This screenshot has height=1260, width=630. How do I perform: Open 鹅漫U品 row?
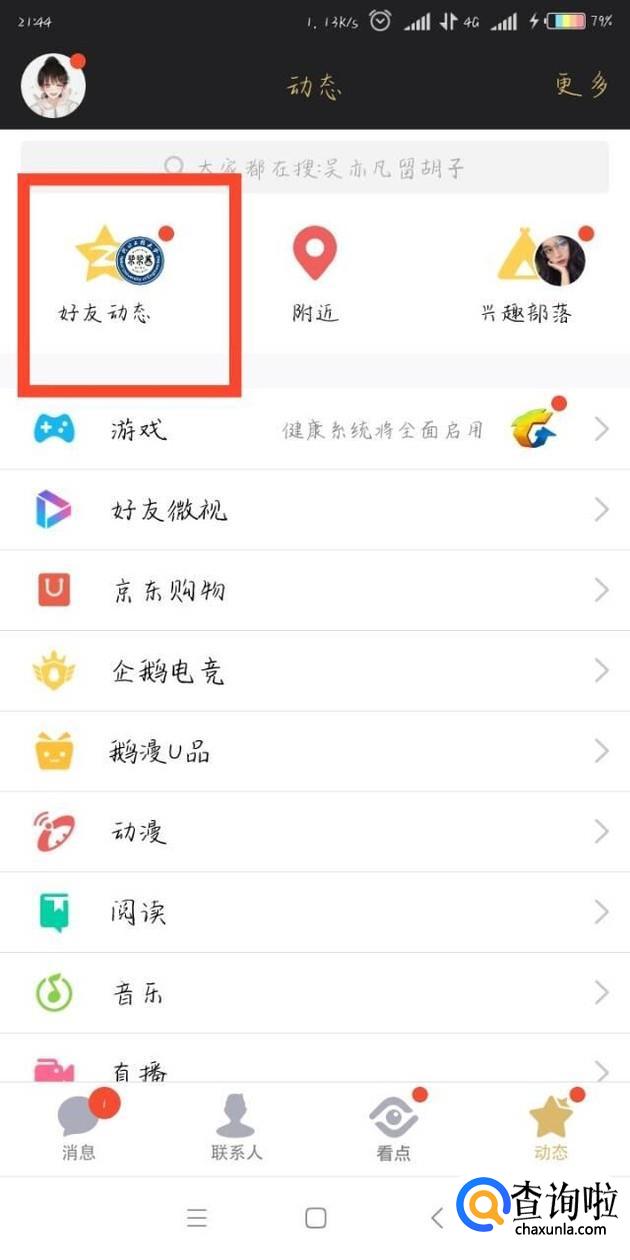tap(315, 751)
